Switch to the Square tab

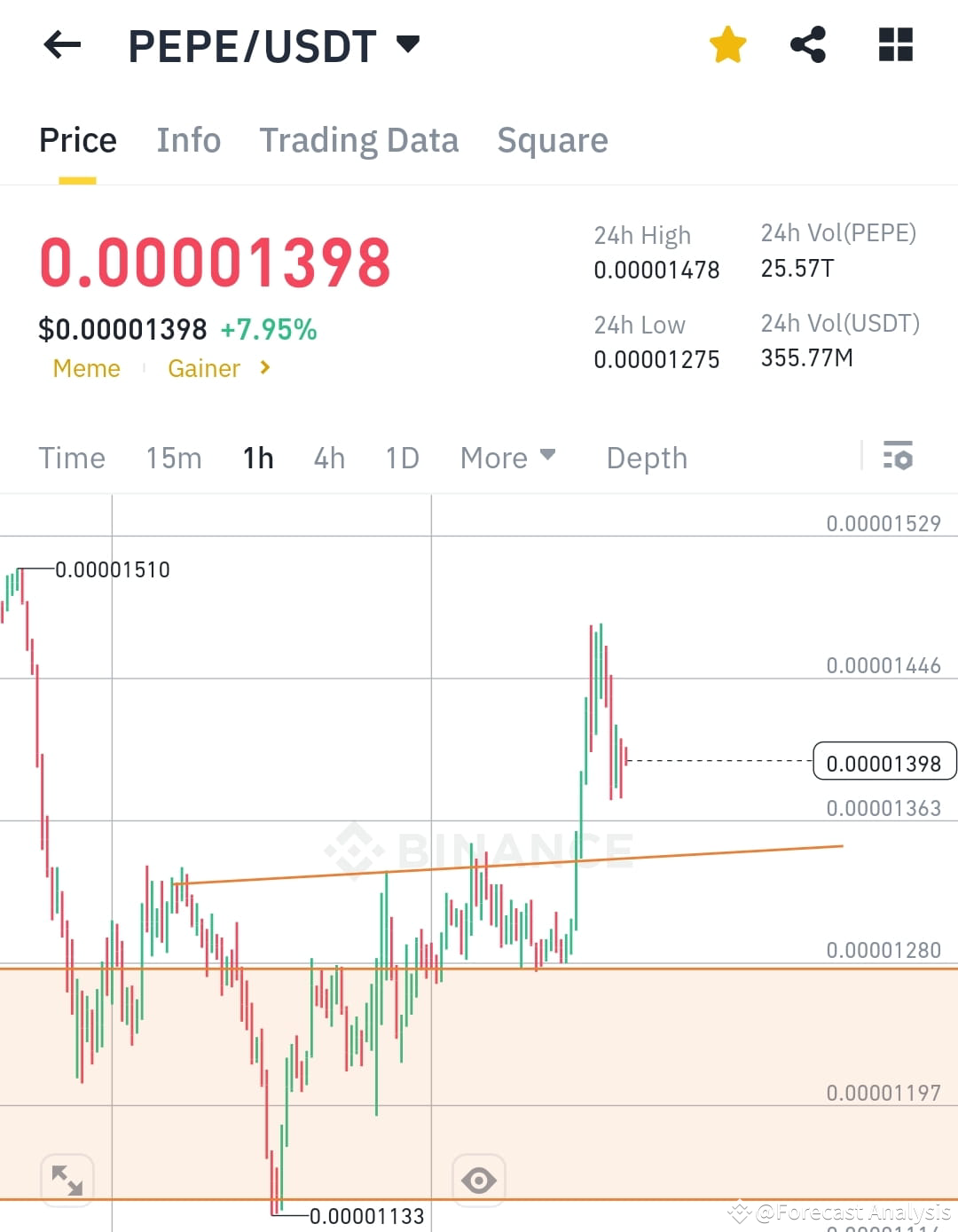(553, 140)
